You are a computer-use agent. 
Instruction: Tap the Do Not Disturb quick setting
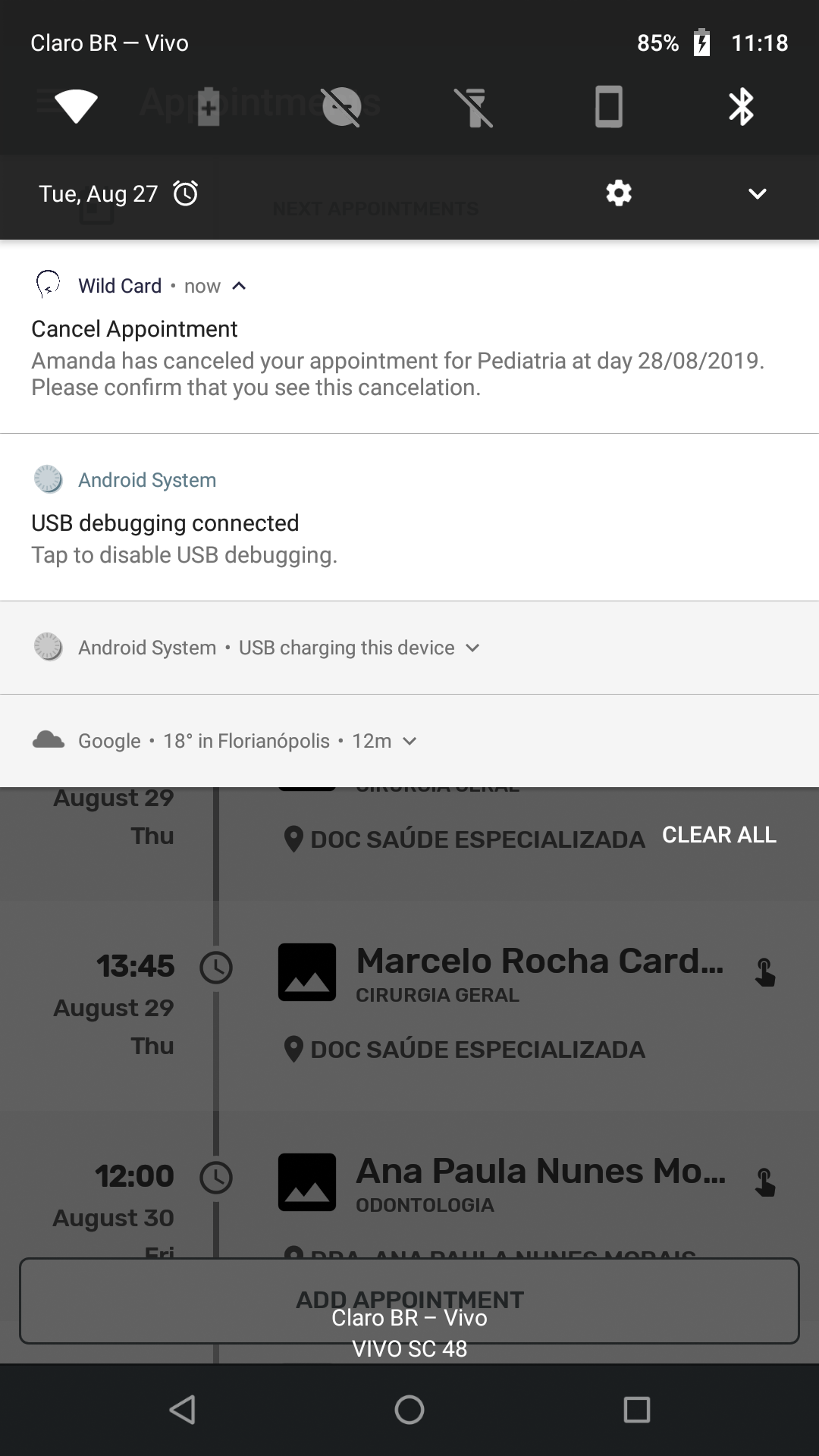point(341,106)
